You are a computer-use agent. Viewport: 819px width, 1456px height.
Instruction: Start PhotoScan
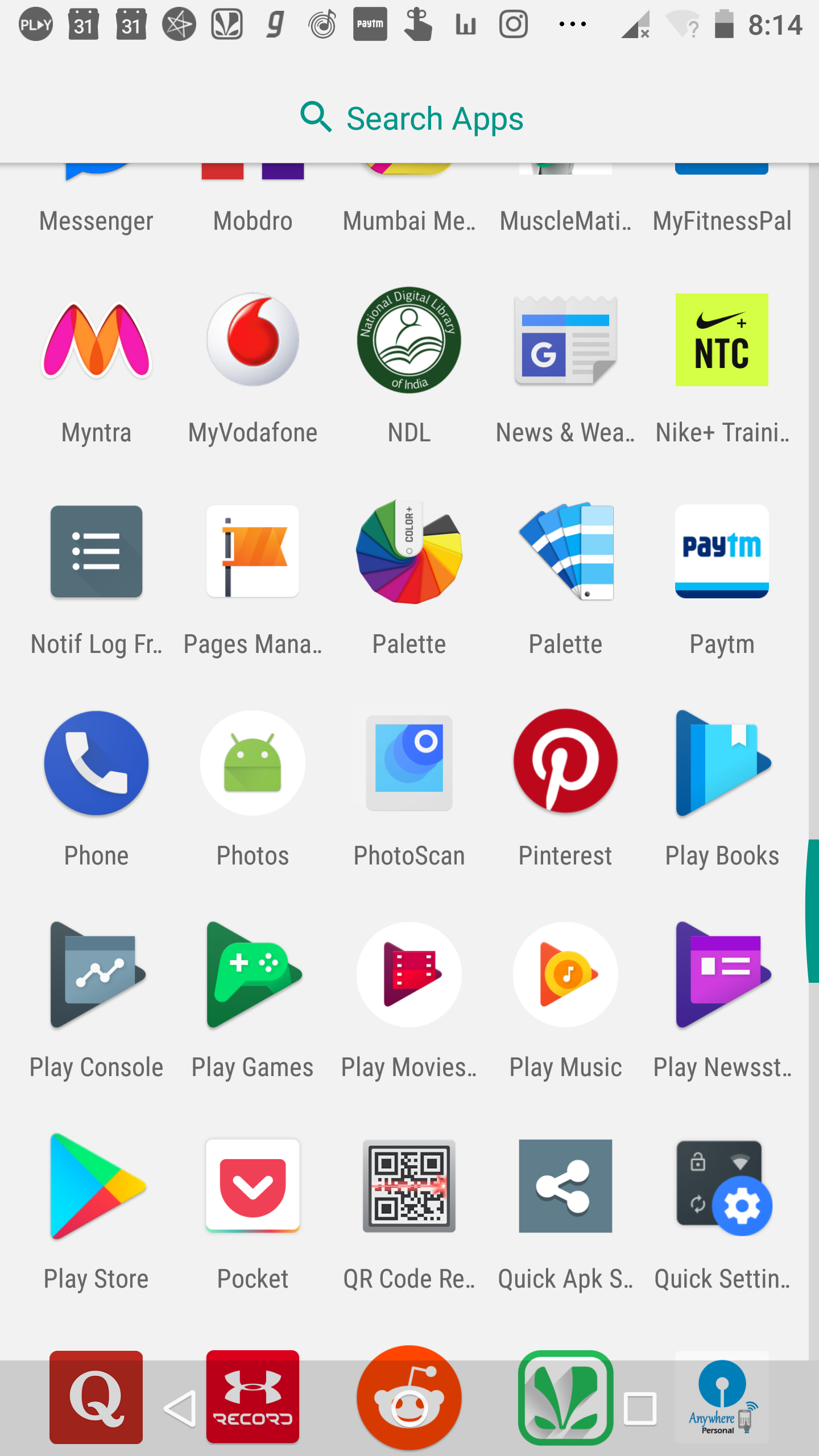[x=409, y=762]
